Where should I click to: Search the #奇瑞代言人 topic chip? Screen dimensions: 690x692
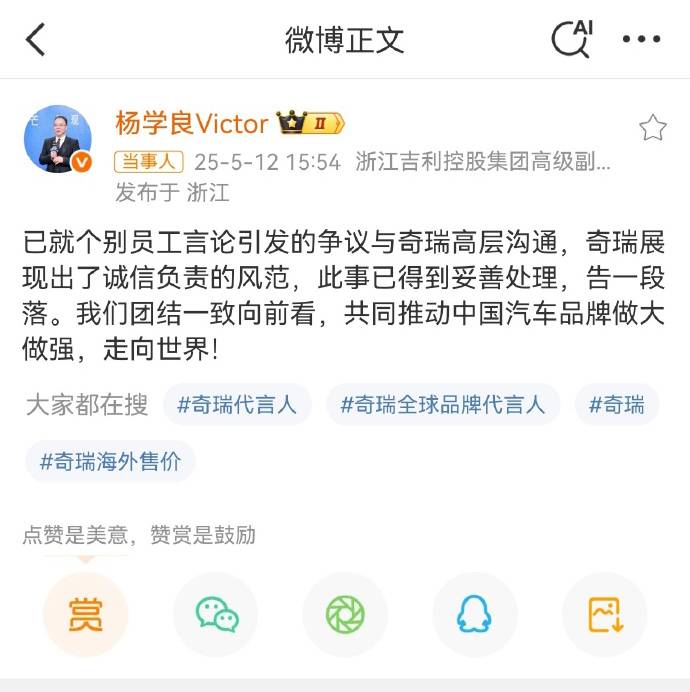click(x=237, y=405)
